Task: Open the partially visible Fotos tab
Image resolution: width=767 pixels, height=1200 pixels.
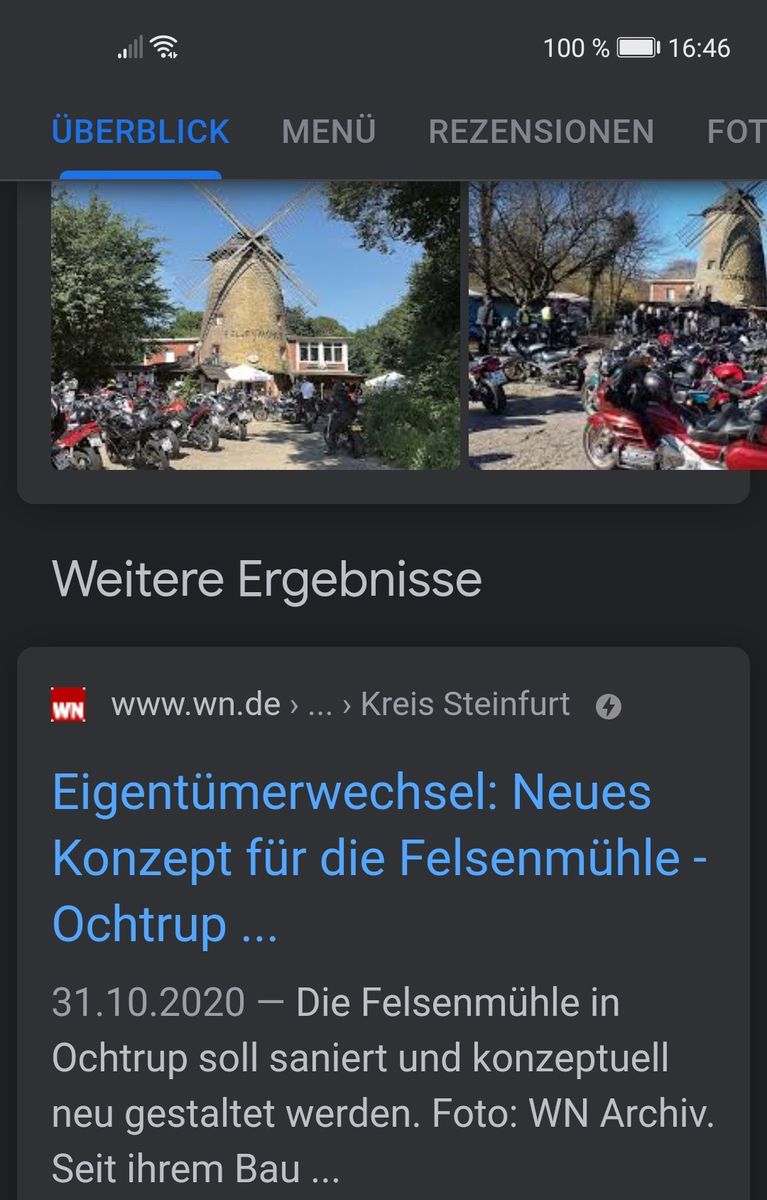Action: pos(736,132)
